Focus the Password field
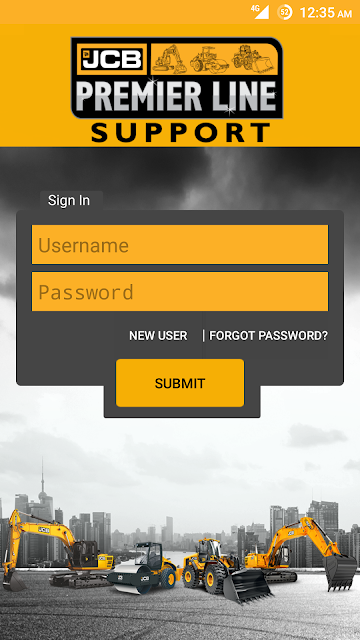360x640 pixels. 180,291
